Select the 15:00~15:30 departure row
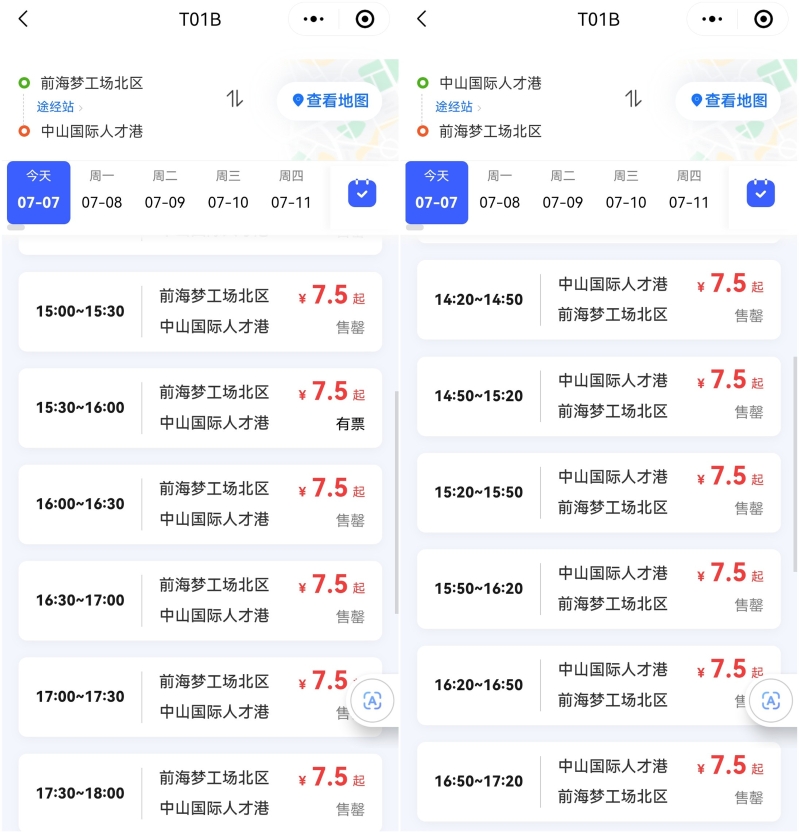 coord(200,311)
